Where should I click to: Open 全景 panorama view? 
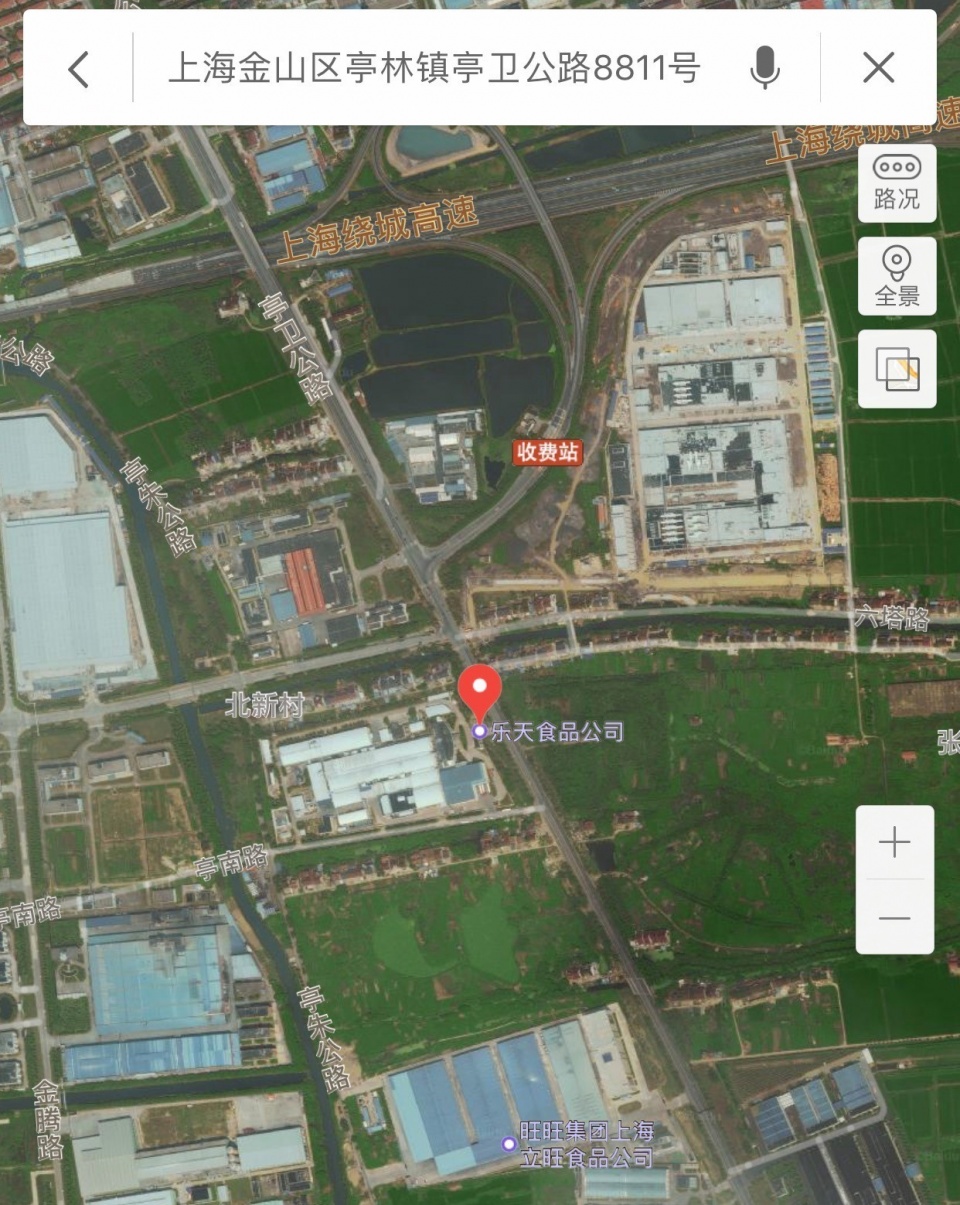pyautogui.click(x=896, y=277)
